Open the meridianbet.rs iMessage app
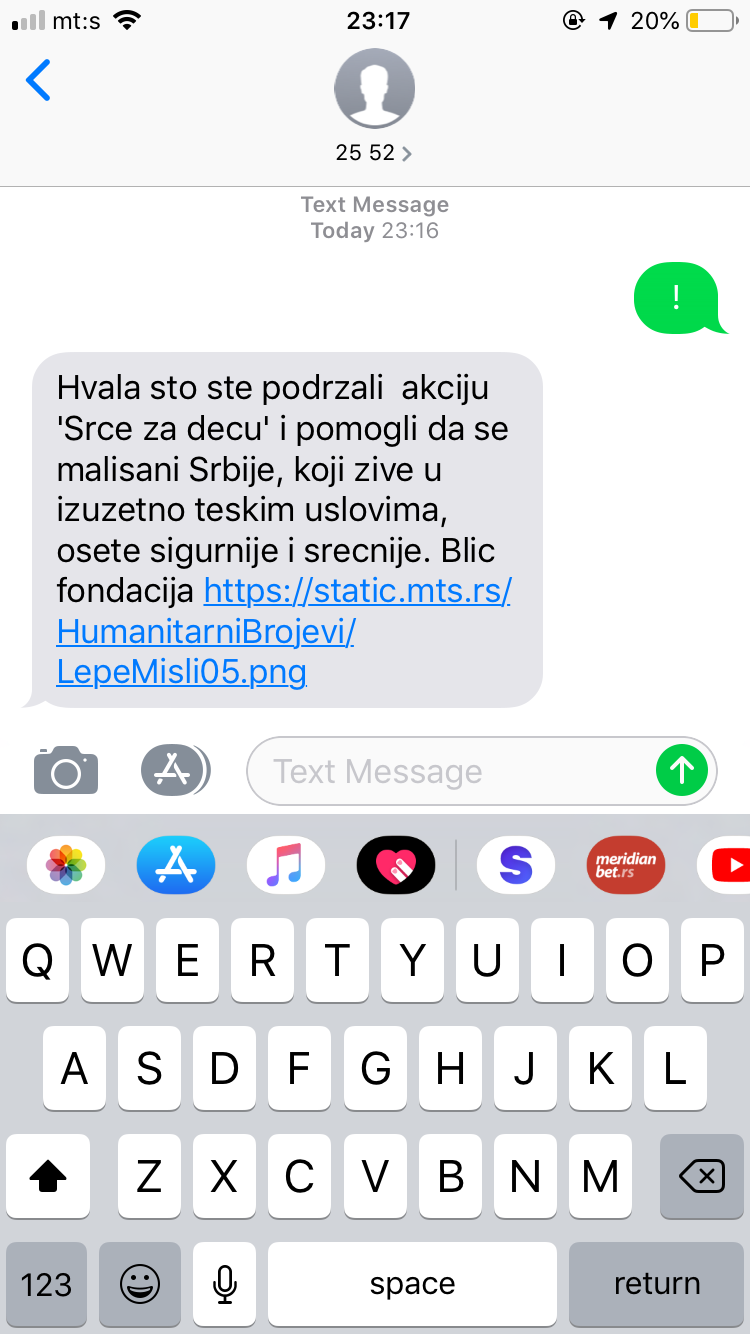Screen dimensions: 750x1334 tap(626, 864)
